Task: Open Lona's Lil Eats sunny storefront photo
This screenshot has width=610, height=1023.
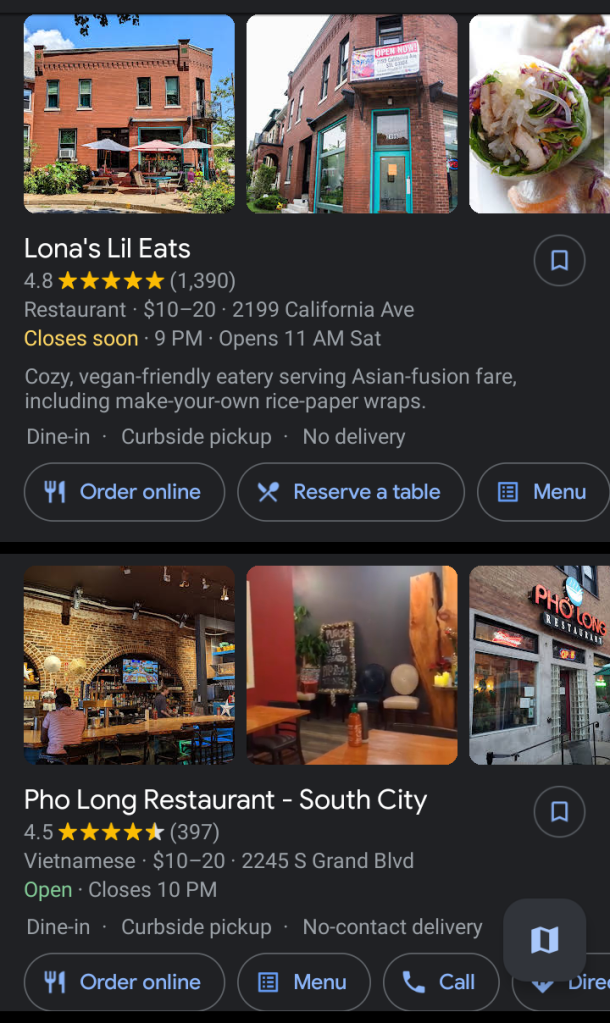Action: coord(129,113)
